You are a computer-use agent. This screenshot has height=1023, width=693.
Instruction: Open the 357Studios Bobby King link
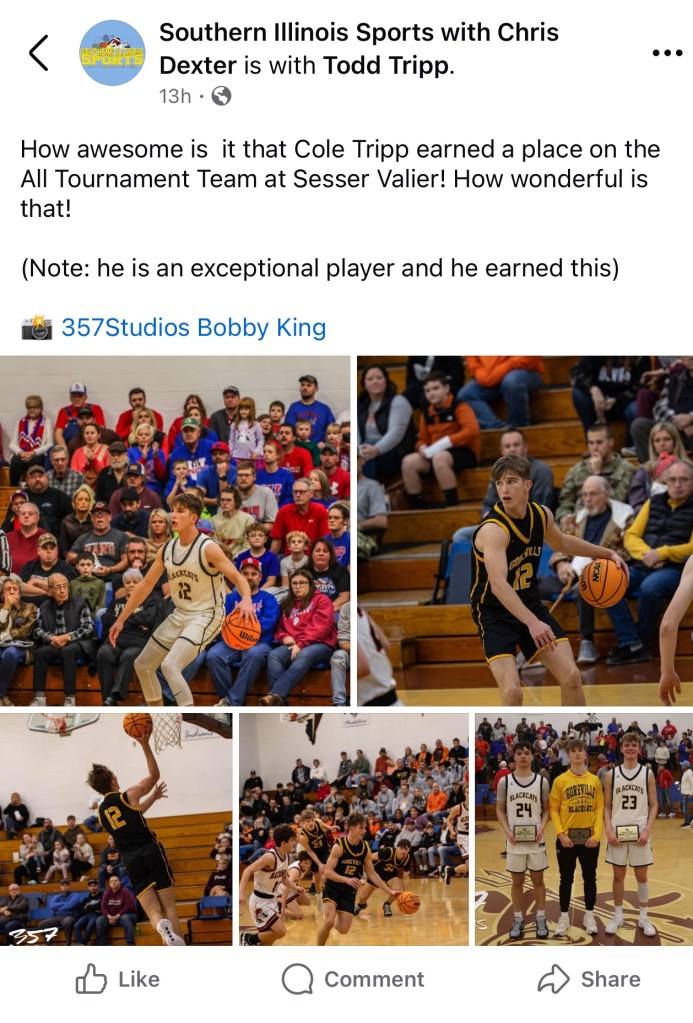click(x=193, y=327)
